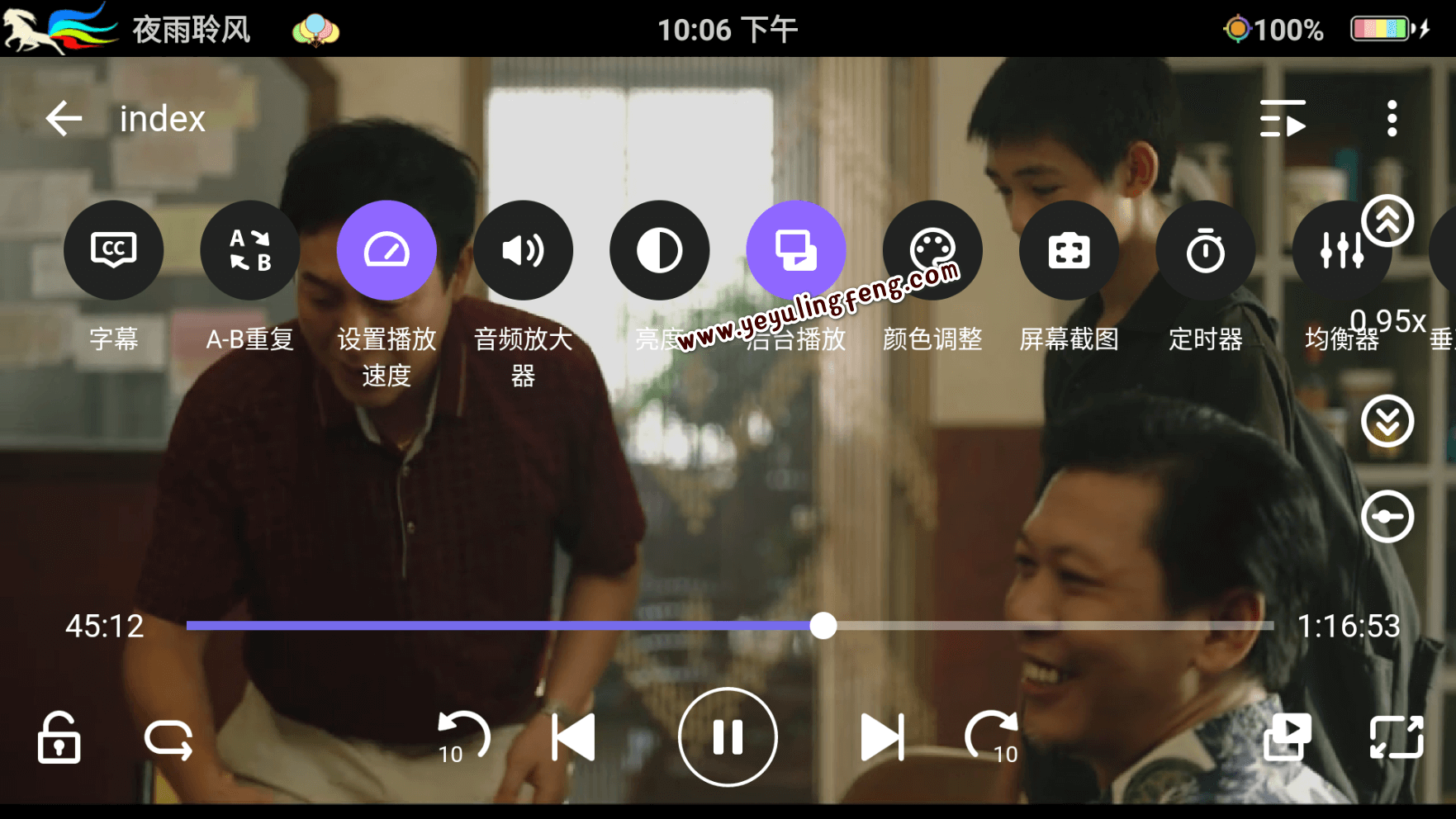
Task: Open the brightness (亮度) control
Action: [x=659, y=250]
